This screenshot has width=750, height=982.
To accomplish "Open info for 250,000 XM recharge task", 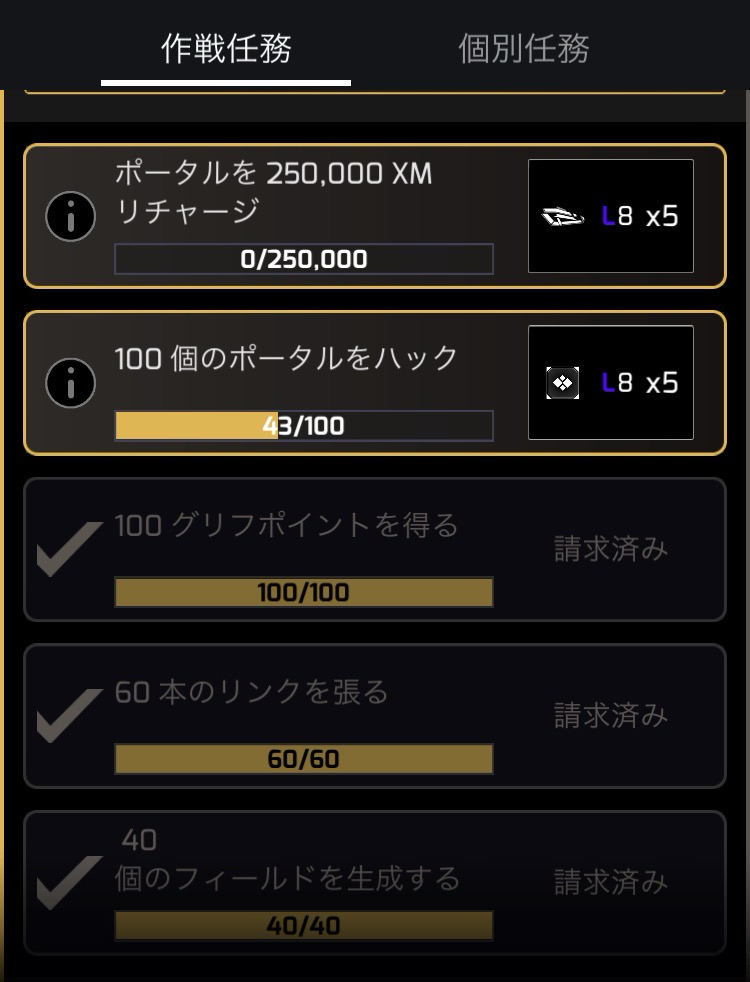I will [x=71, y=217].
